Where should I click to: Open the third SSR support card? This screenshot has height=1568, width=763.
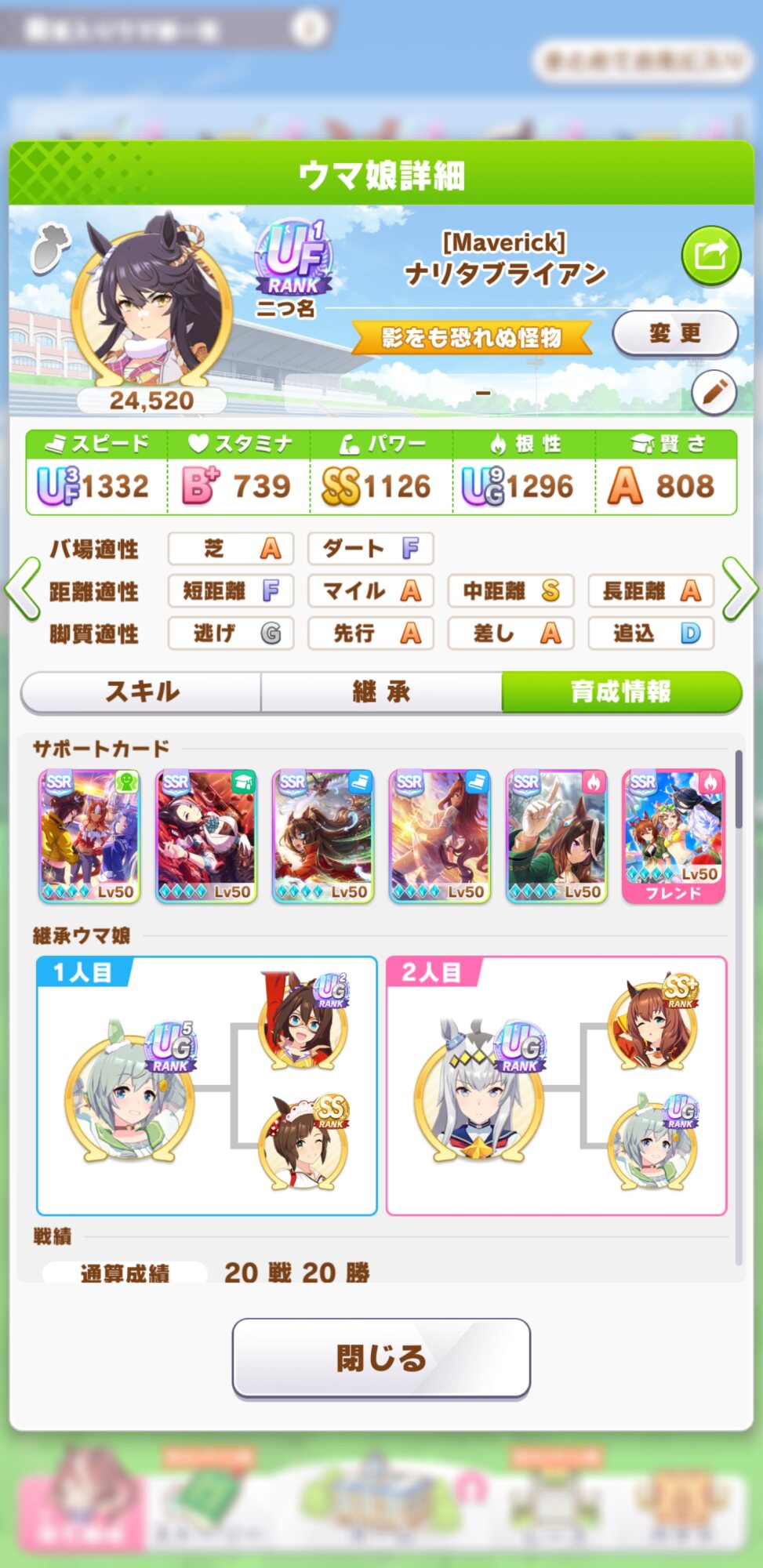323,837
